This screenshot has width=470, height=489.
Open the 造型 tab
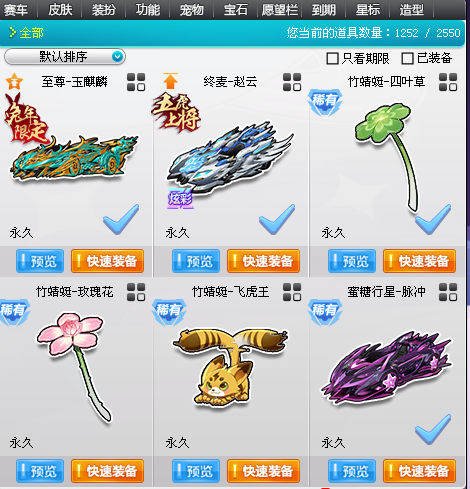pyautogui.click(x=412, y=10)
